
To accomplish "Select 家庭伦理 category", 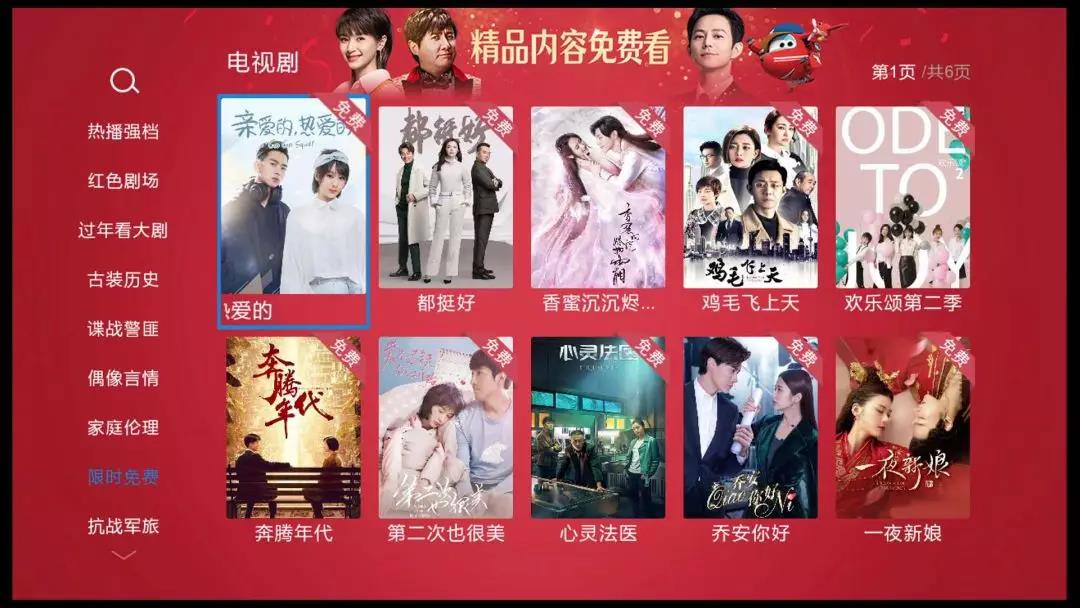I will 123,428.
